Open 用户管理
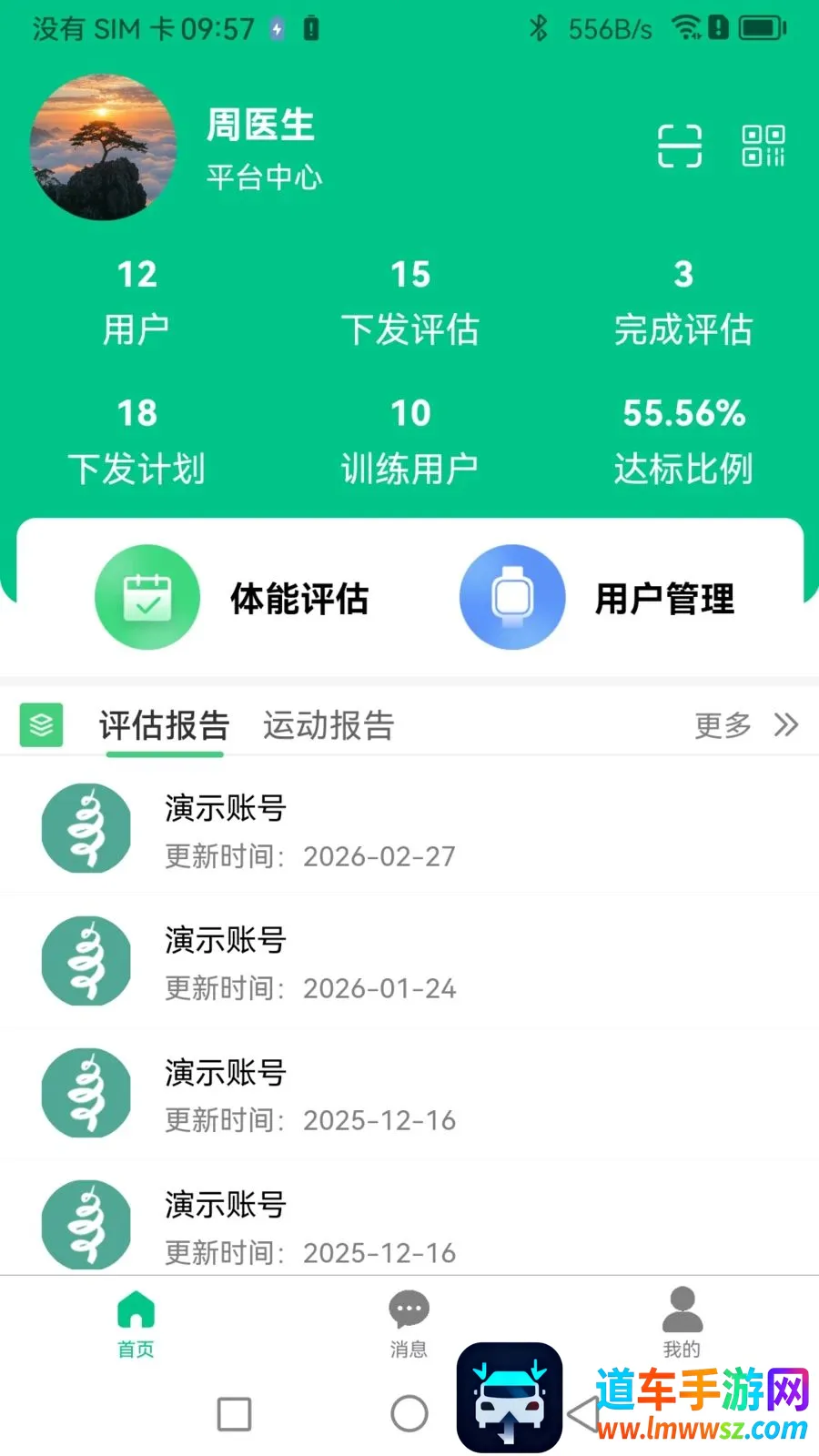This screenshot has height=1456, width=819. point(597,598)
